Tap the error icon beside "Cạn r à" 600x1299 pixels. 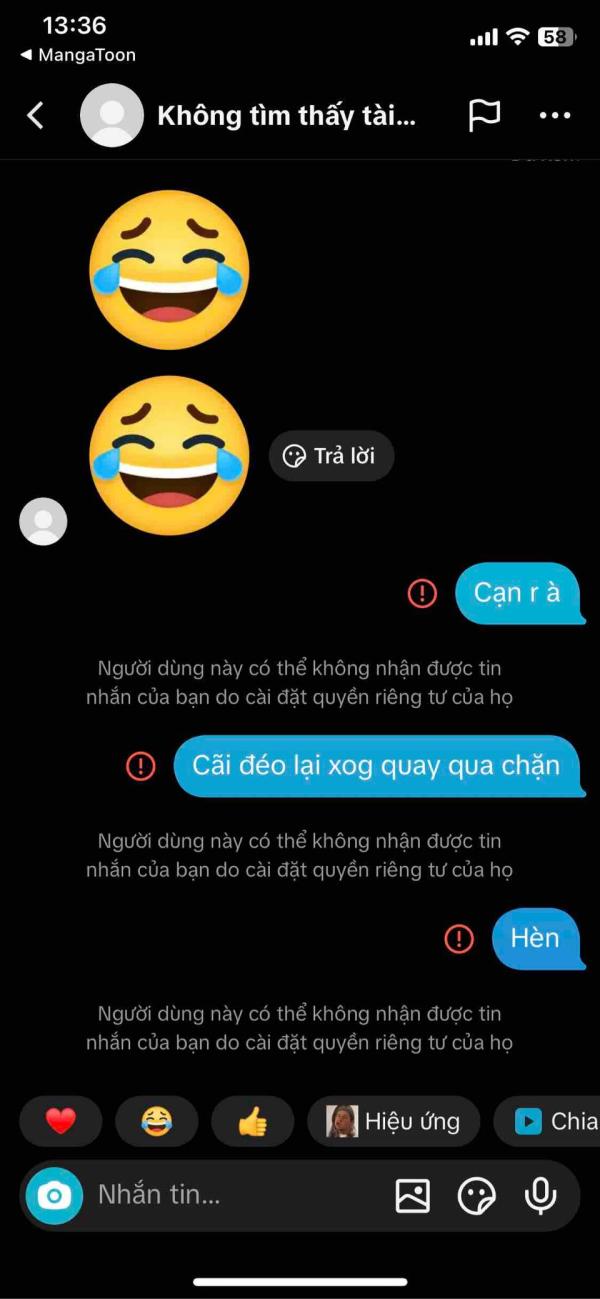click(422, 593)
